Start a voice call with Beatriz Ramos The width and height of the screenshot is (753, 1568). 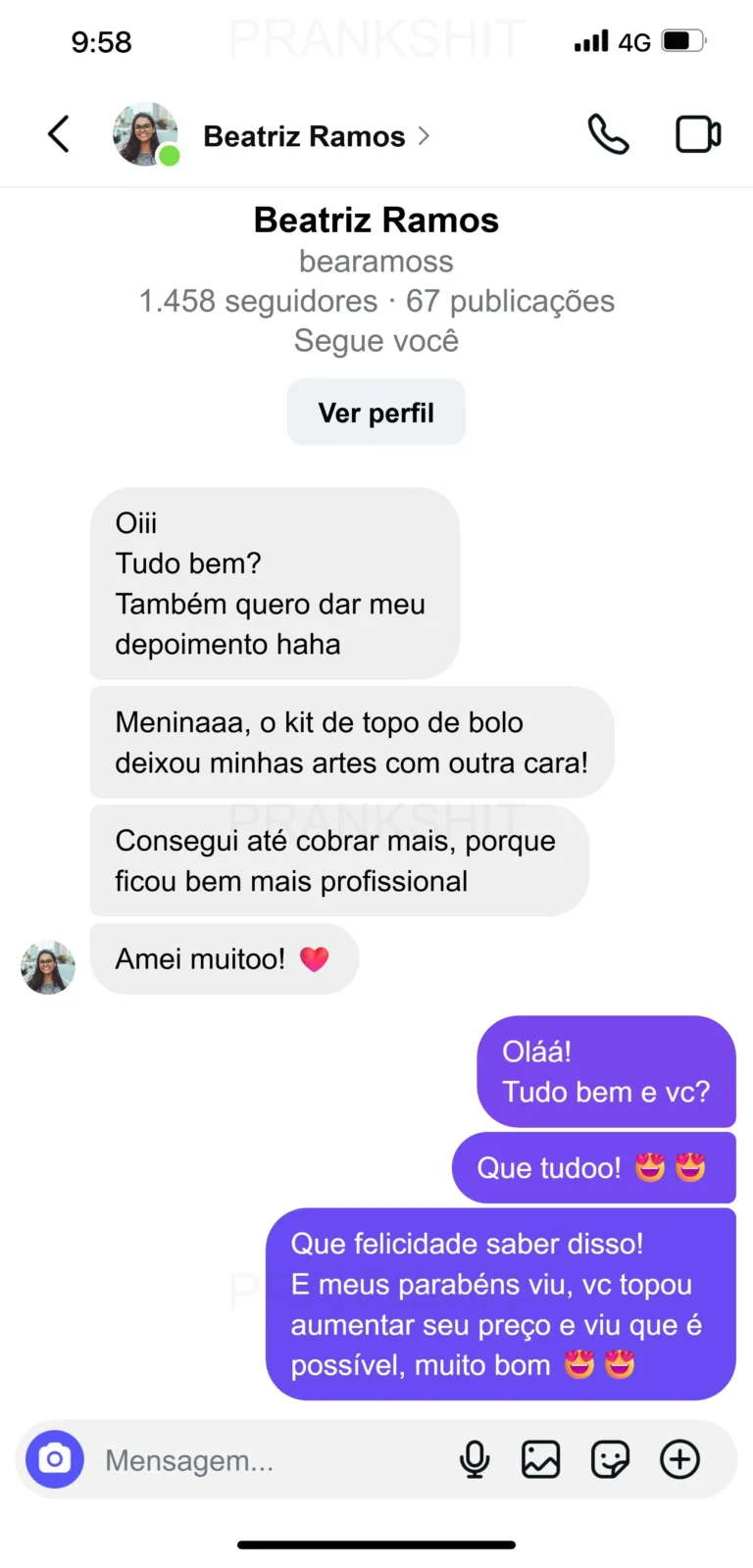point(608,134)
